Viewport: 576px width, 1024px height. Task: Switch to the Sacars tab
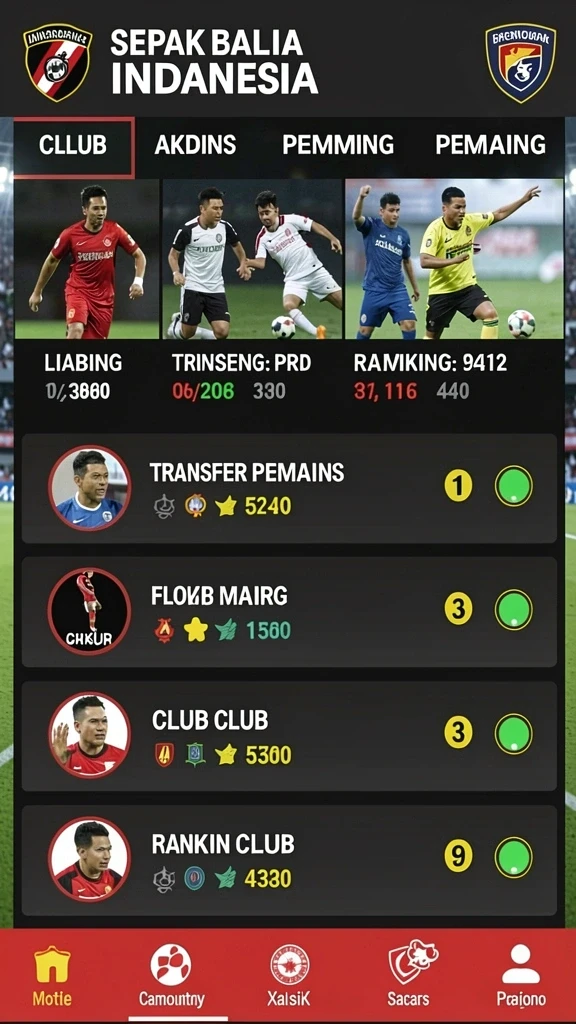(409, 976)
